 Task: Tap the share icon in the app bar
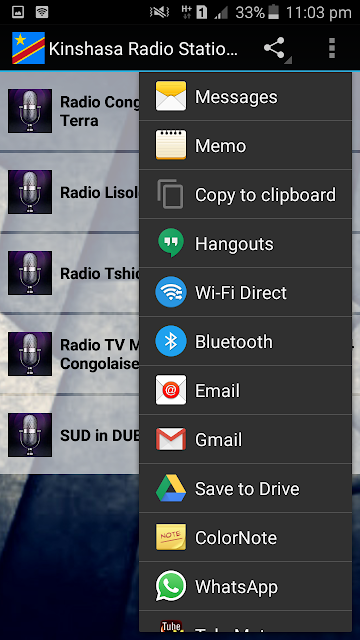(275, 48)
